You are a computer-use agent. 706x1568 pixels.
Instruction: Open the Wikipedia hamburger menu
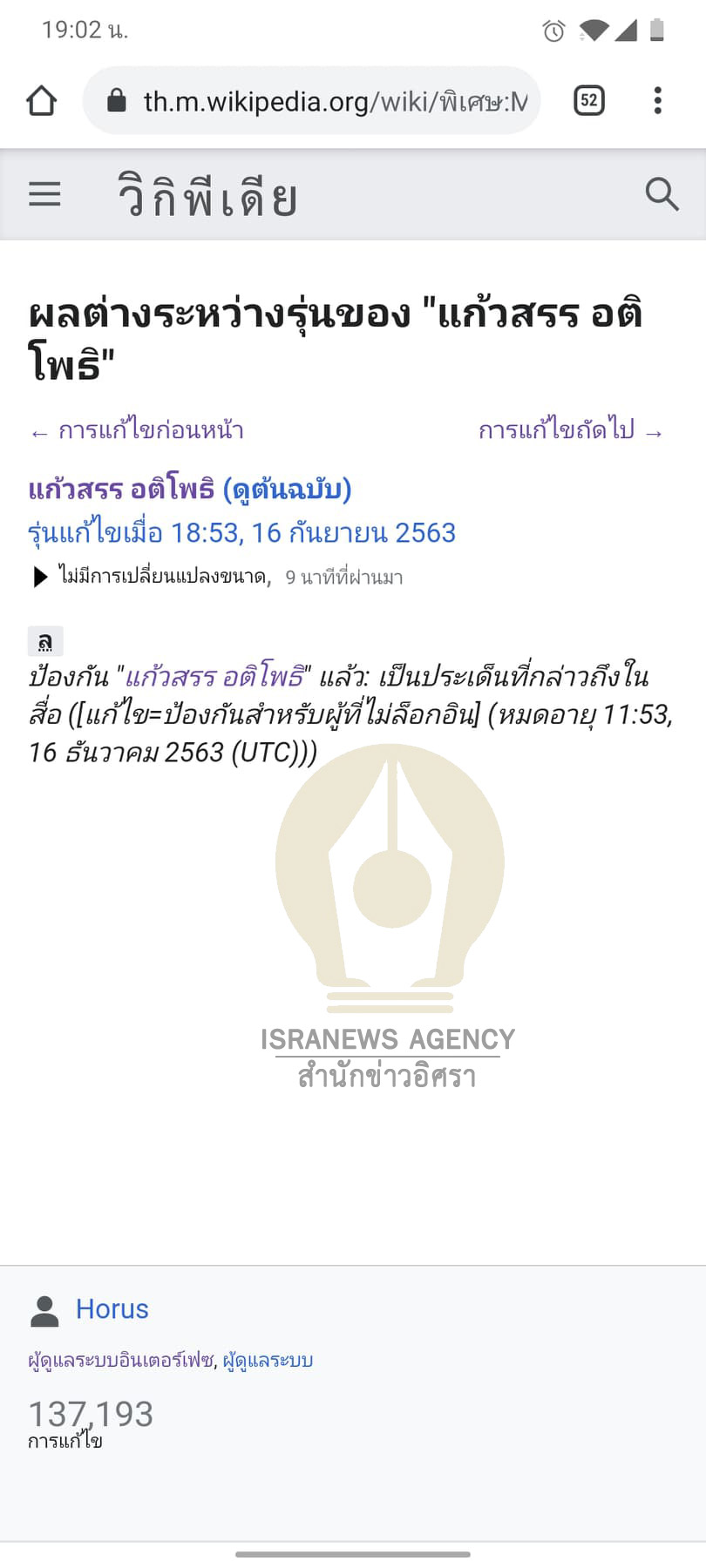(x=44, y=194)
